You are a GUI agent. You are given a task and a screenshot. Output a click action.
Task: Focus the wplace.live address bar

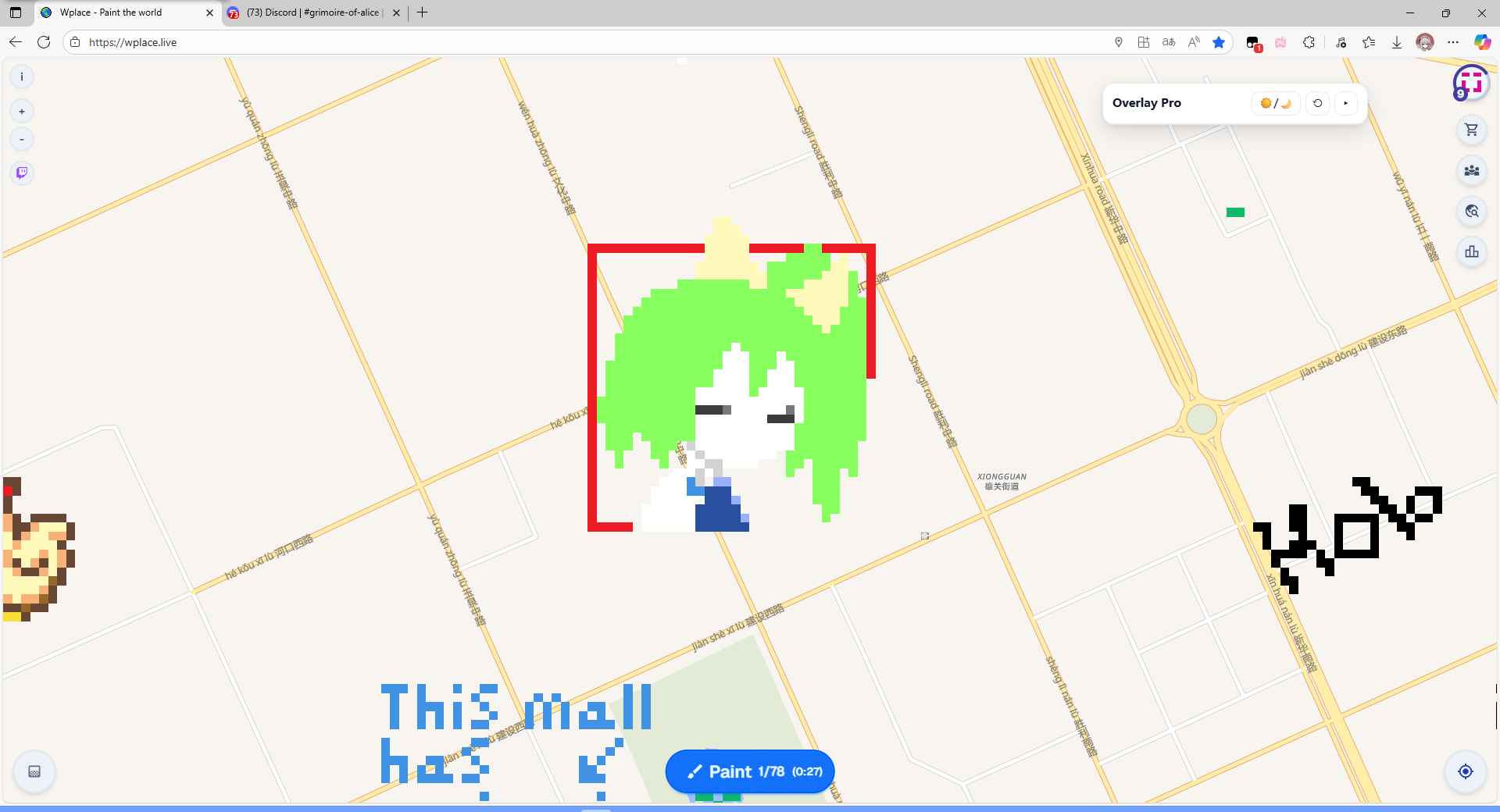[547, 42]
